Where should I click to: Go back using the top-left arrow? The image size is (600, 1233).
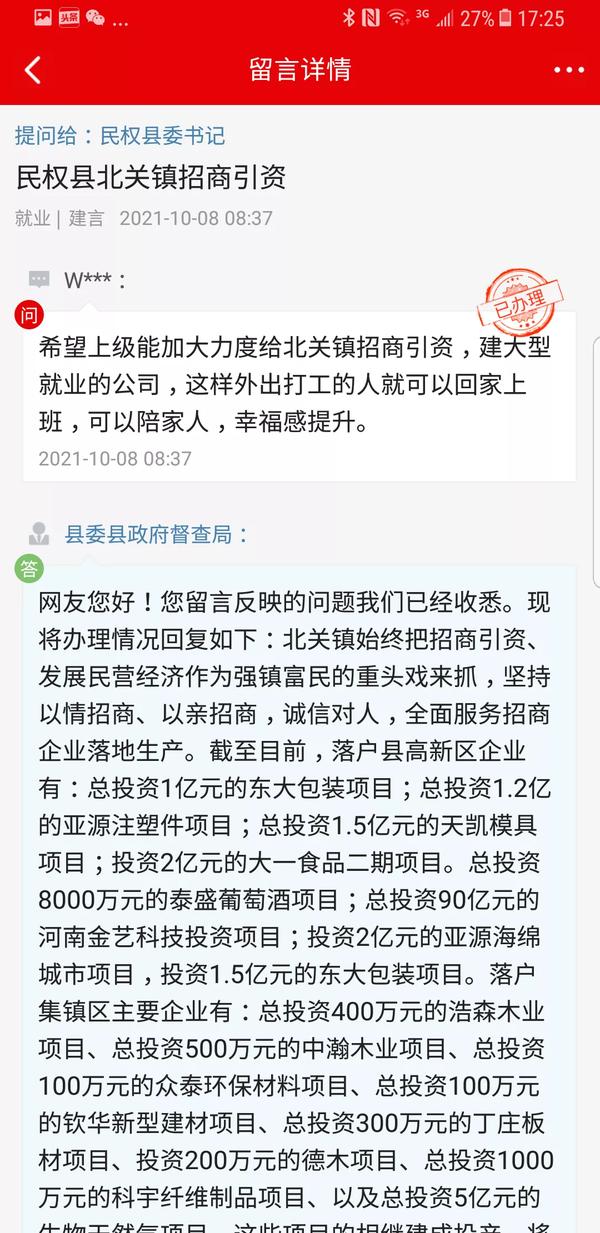click(33, 70)
